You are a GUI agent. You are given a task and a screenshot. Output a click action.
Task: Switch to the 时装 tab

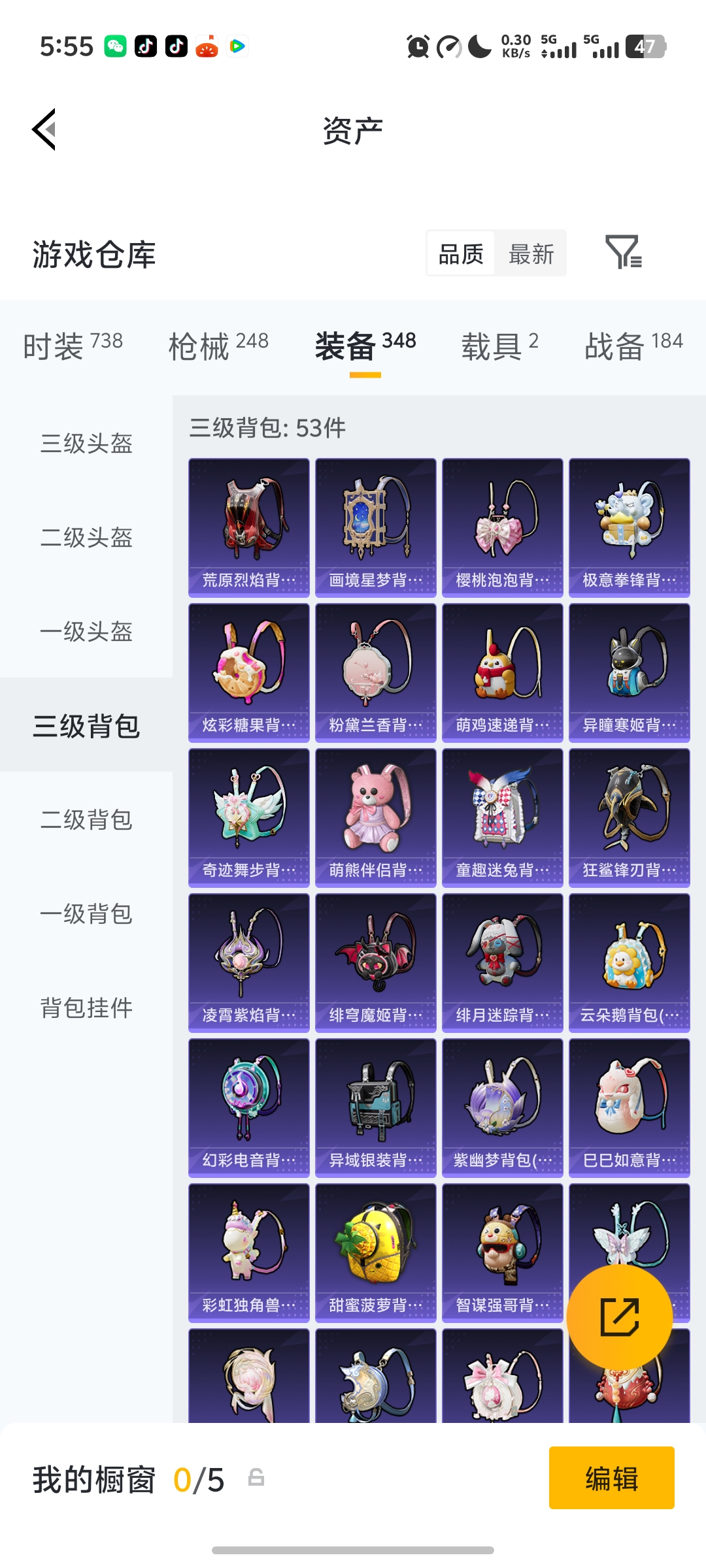click(x=73, y=345)
